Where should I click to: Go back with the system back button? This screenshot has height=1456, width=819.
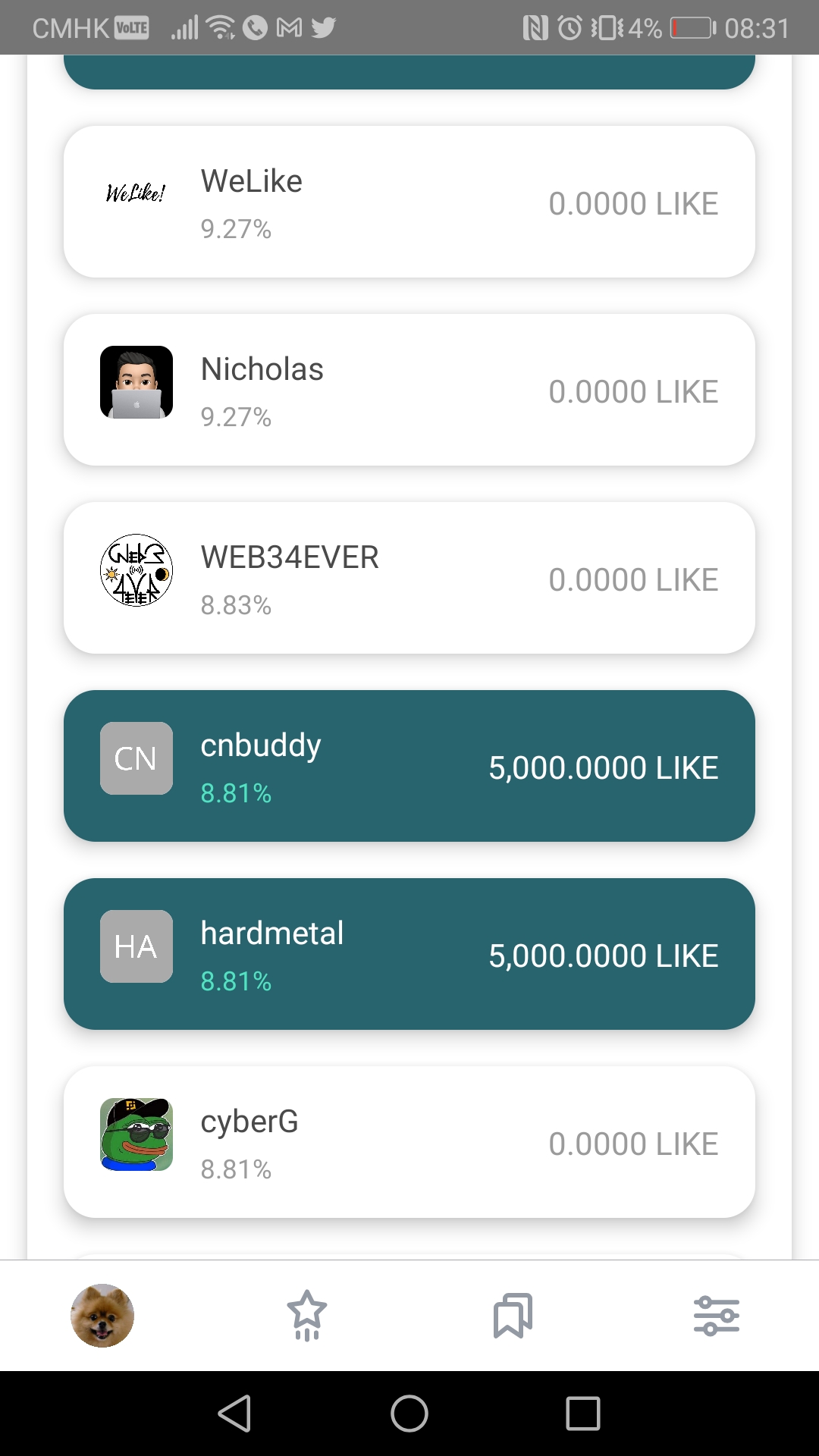(234, 1414)
